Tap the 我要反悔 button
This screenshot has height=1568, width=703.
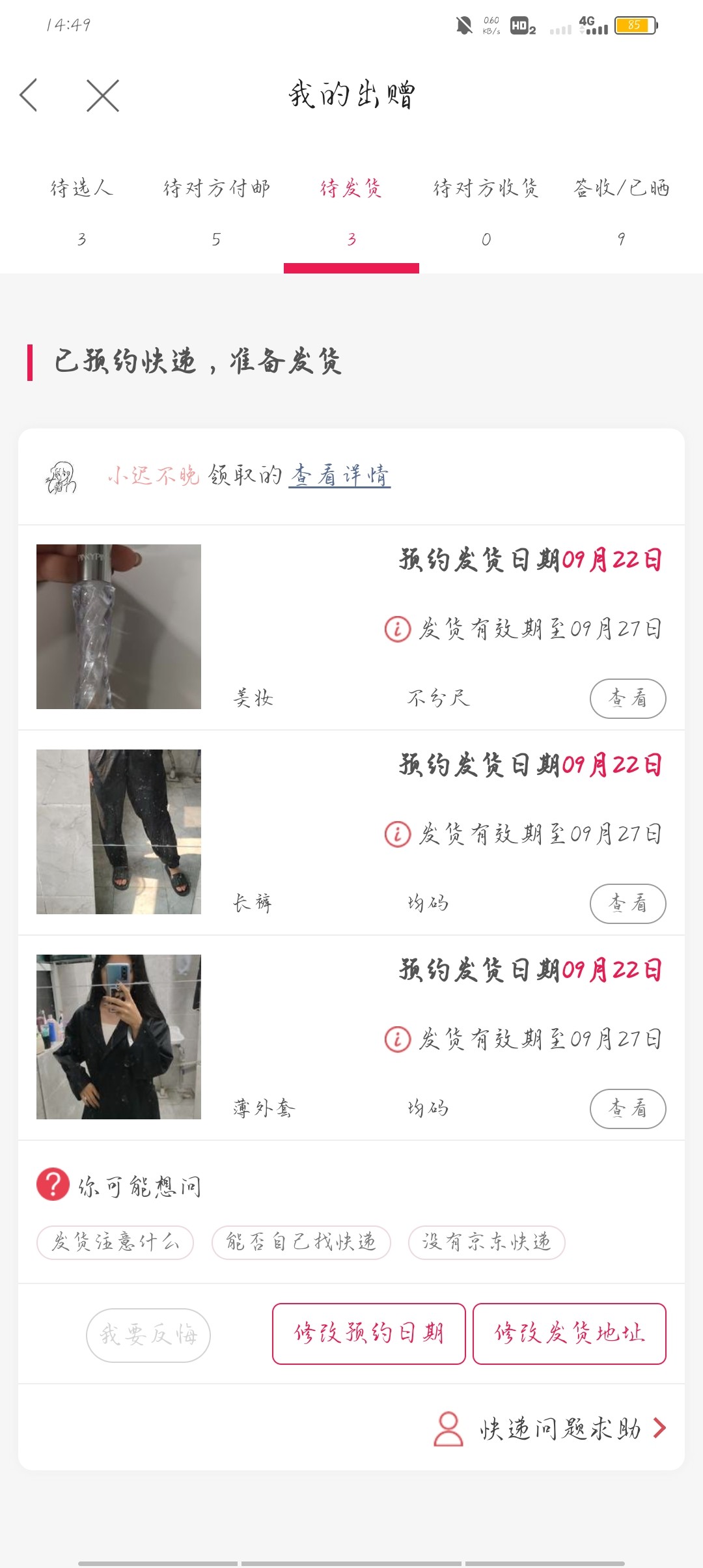(x=148, y=1335)
